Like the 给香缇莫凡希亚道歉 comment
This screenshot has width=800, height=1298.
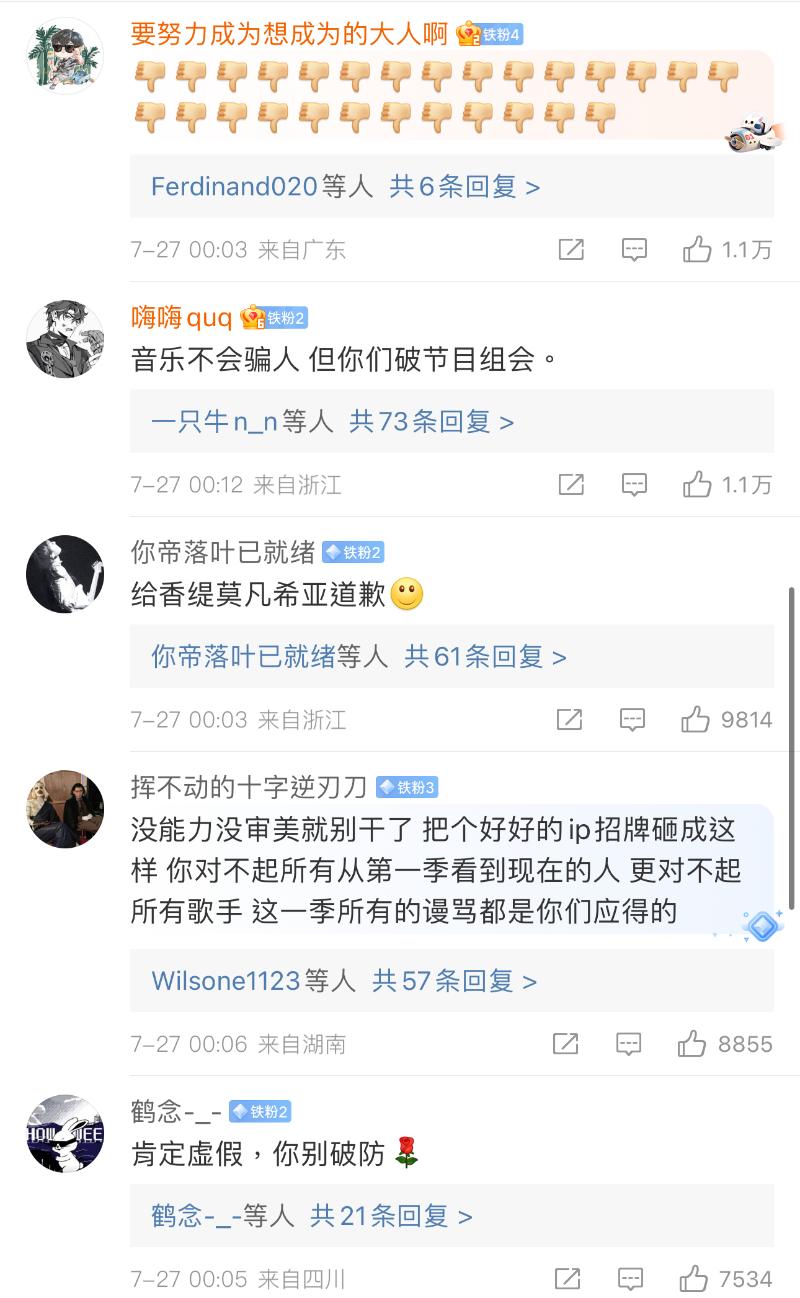coord(695,719)
